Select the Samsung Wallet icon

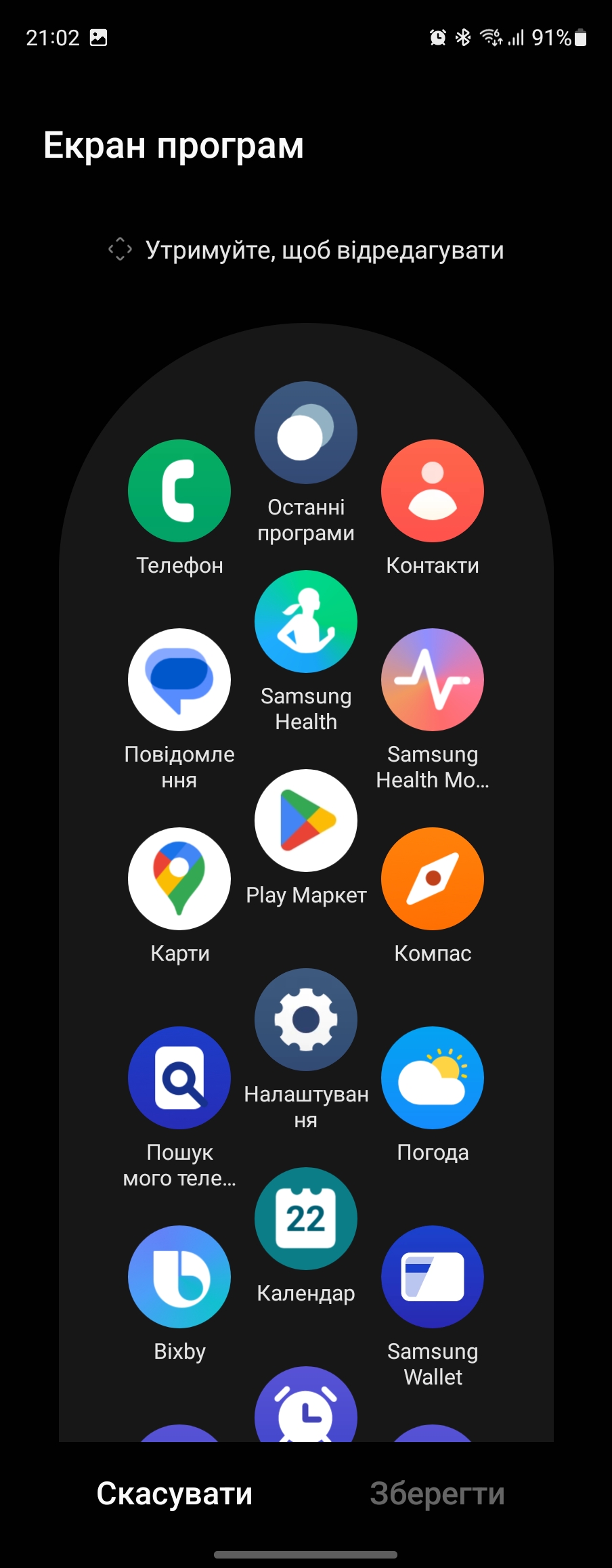(x=433, y=1277)
